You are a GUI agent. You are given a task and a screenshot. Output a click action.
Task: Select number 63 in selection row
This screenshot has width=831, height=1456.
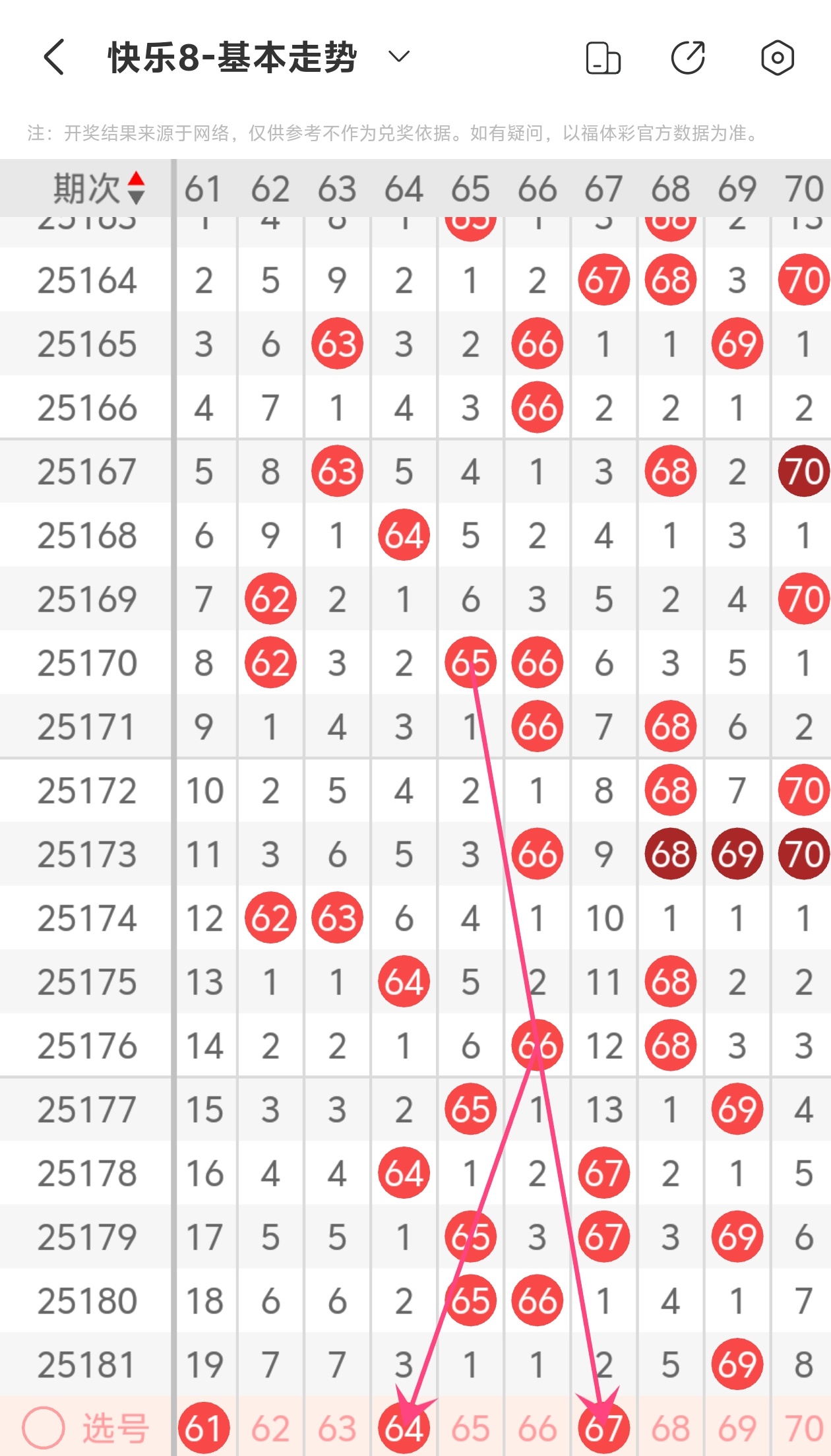(337, 1428)
